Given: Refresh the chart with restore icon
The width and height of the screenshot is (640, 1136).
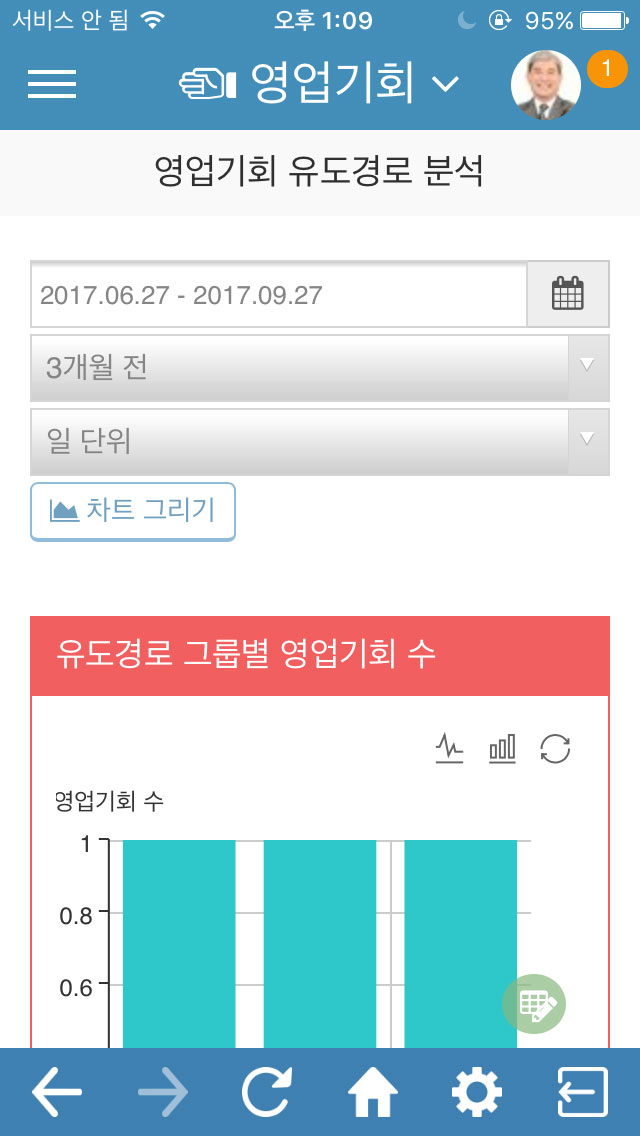Looking at the screenshot, I should [555, 748].
